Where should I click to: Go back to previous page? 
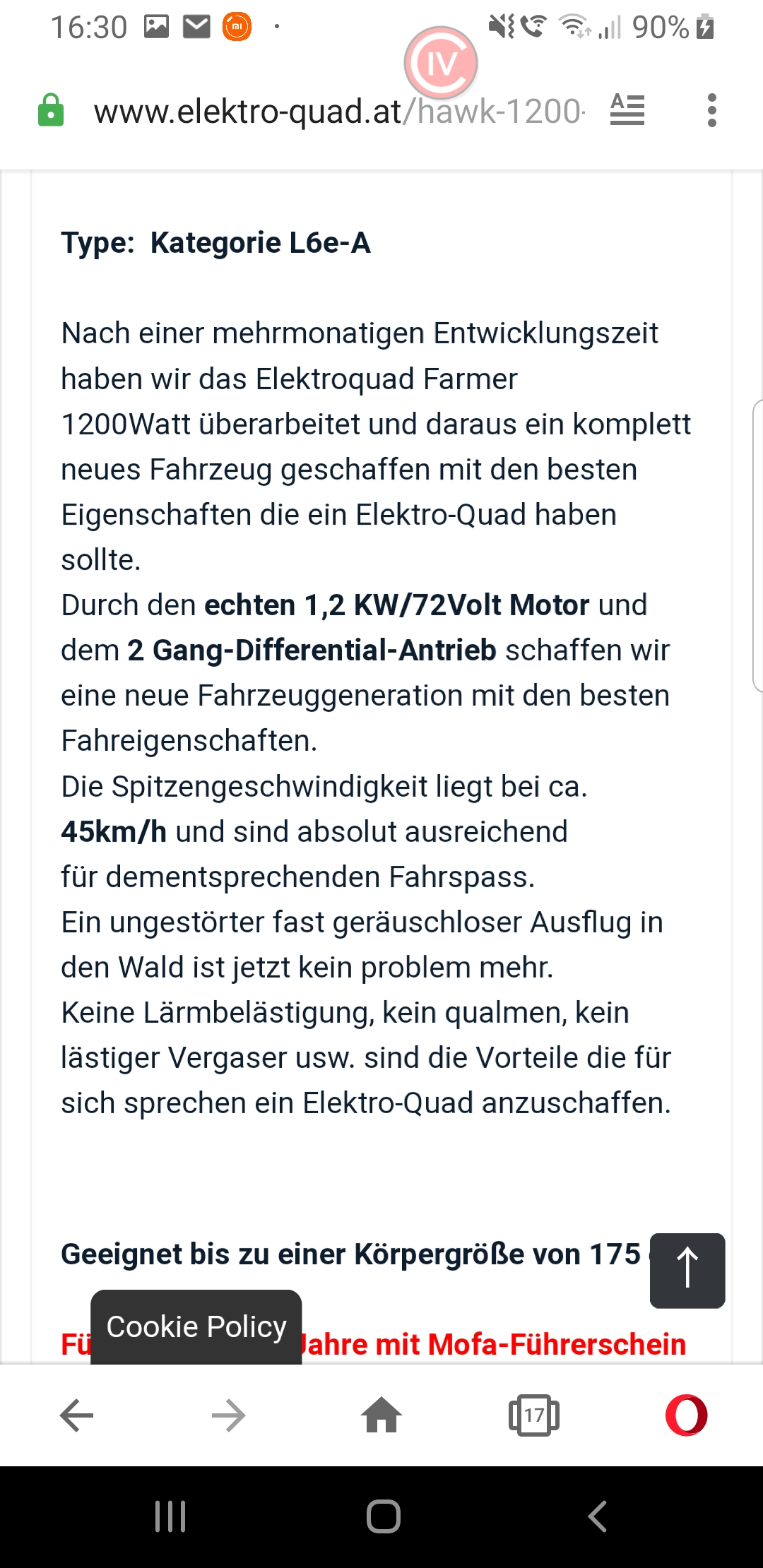[x=76, y=1415]
